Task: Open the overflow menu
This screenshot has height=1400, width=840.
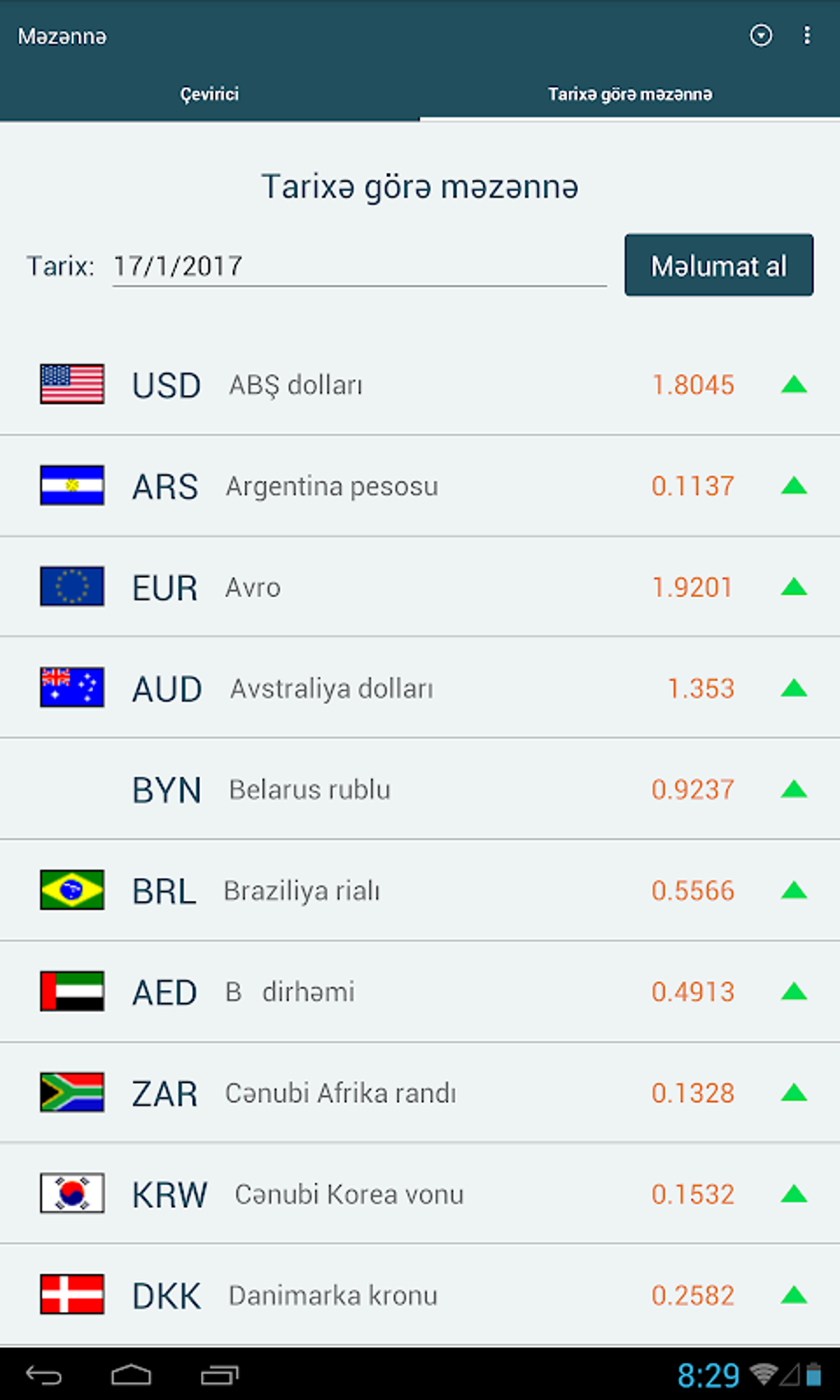Action: coord(807,35)
